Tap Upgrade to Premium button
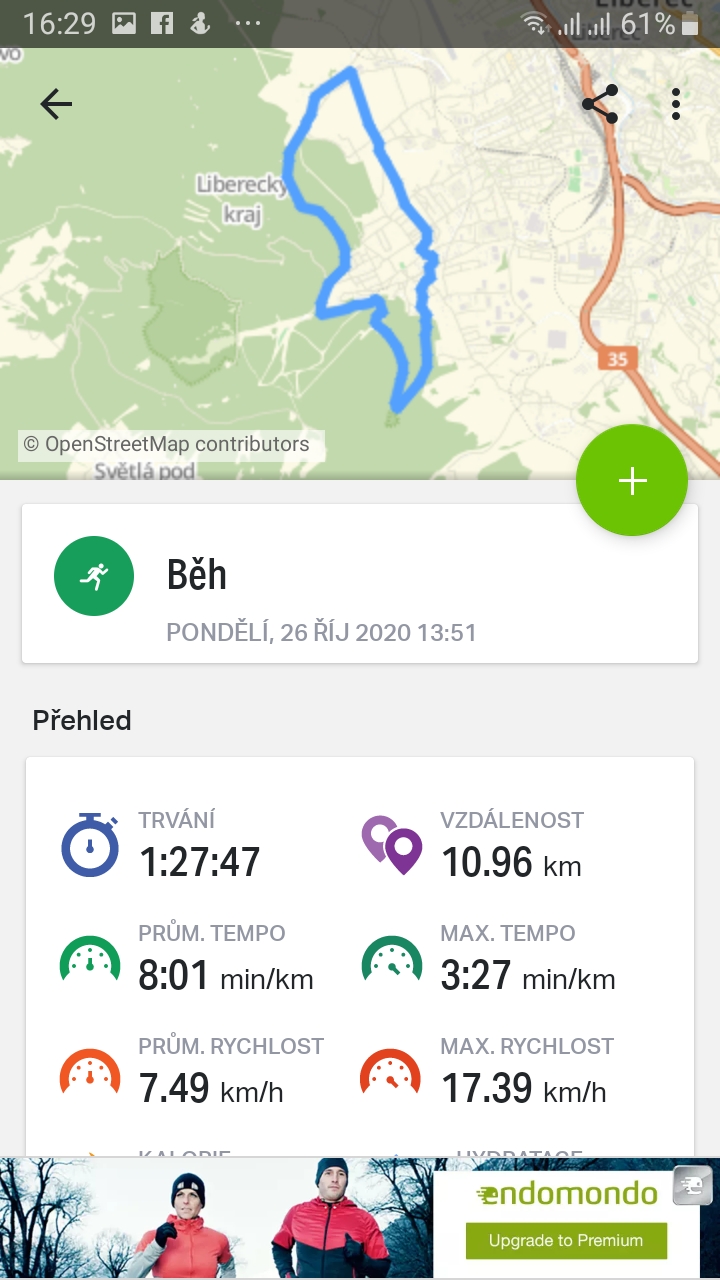Screen dimensions: 720x1280 click(566, 1241)
